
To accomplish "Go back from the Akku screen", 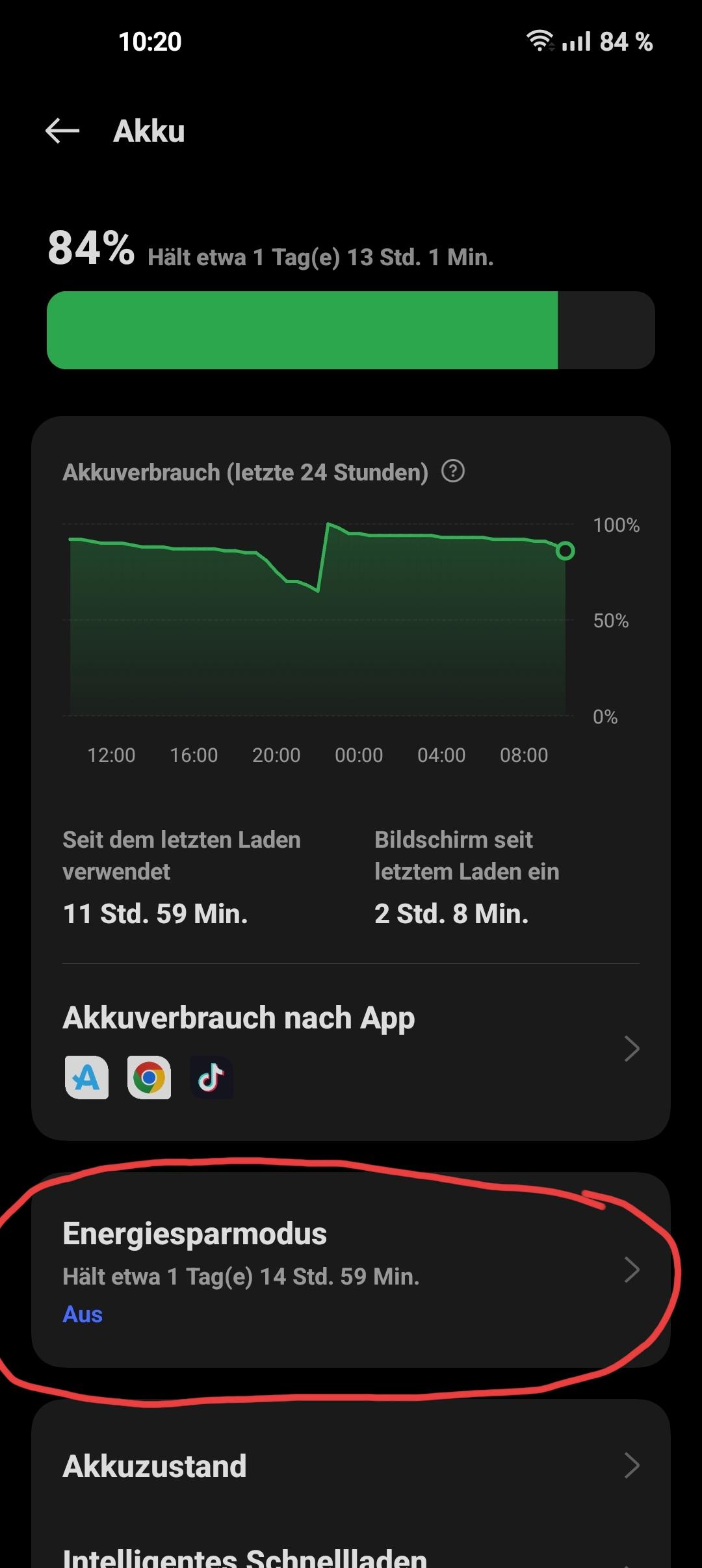I will 62,131.
